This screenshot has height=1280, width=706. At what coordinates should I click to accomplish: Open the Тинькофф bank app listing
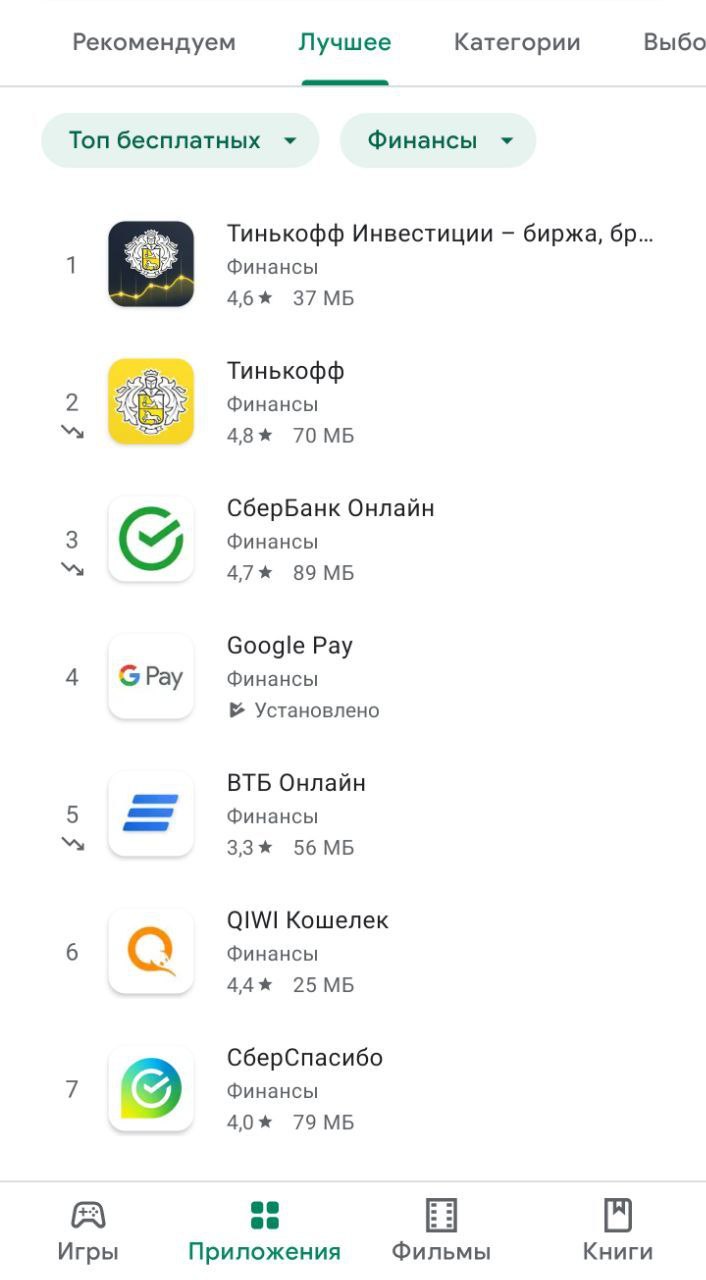[x=353, y=402]
